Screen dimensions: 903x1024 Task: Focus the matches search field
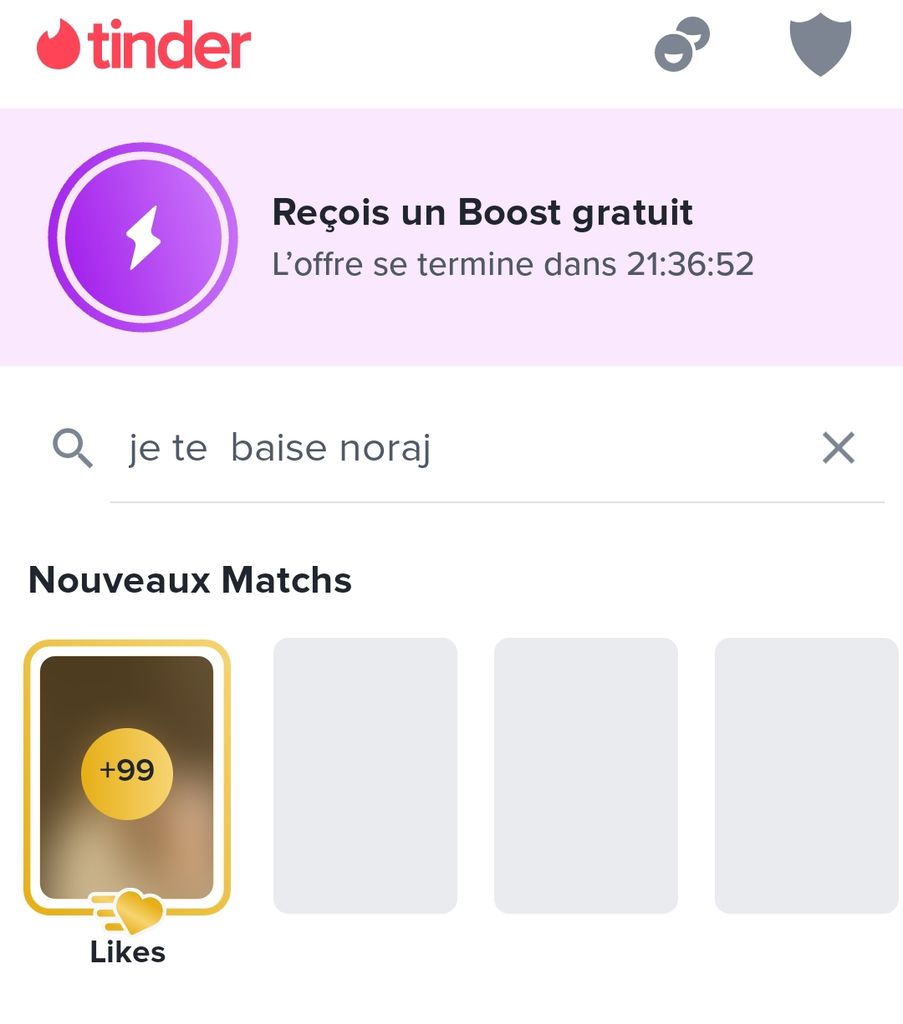(x=460, y=449)
